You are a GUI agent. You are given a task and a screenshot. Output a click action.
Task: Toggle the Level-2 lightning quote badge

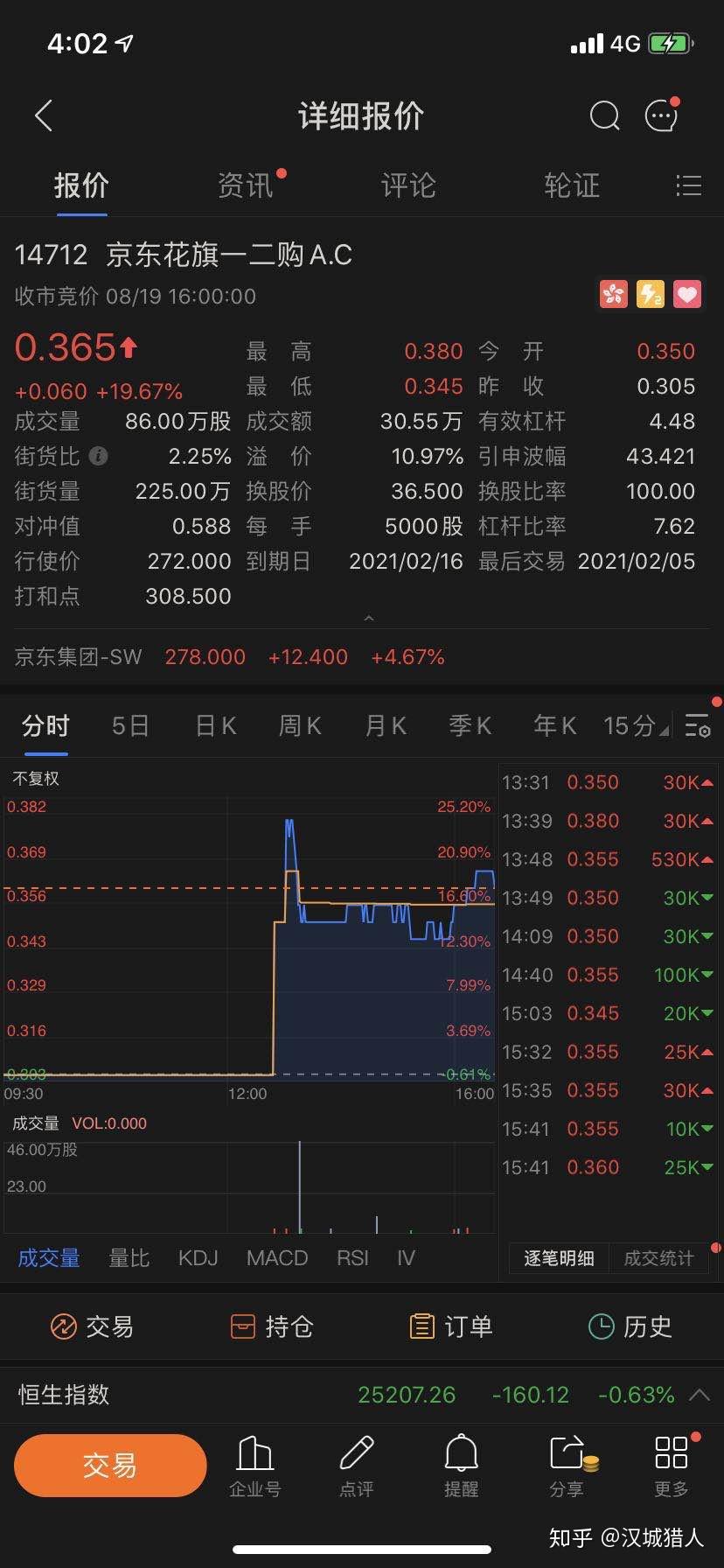point(650,295)
